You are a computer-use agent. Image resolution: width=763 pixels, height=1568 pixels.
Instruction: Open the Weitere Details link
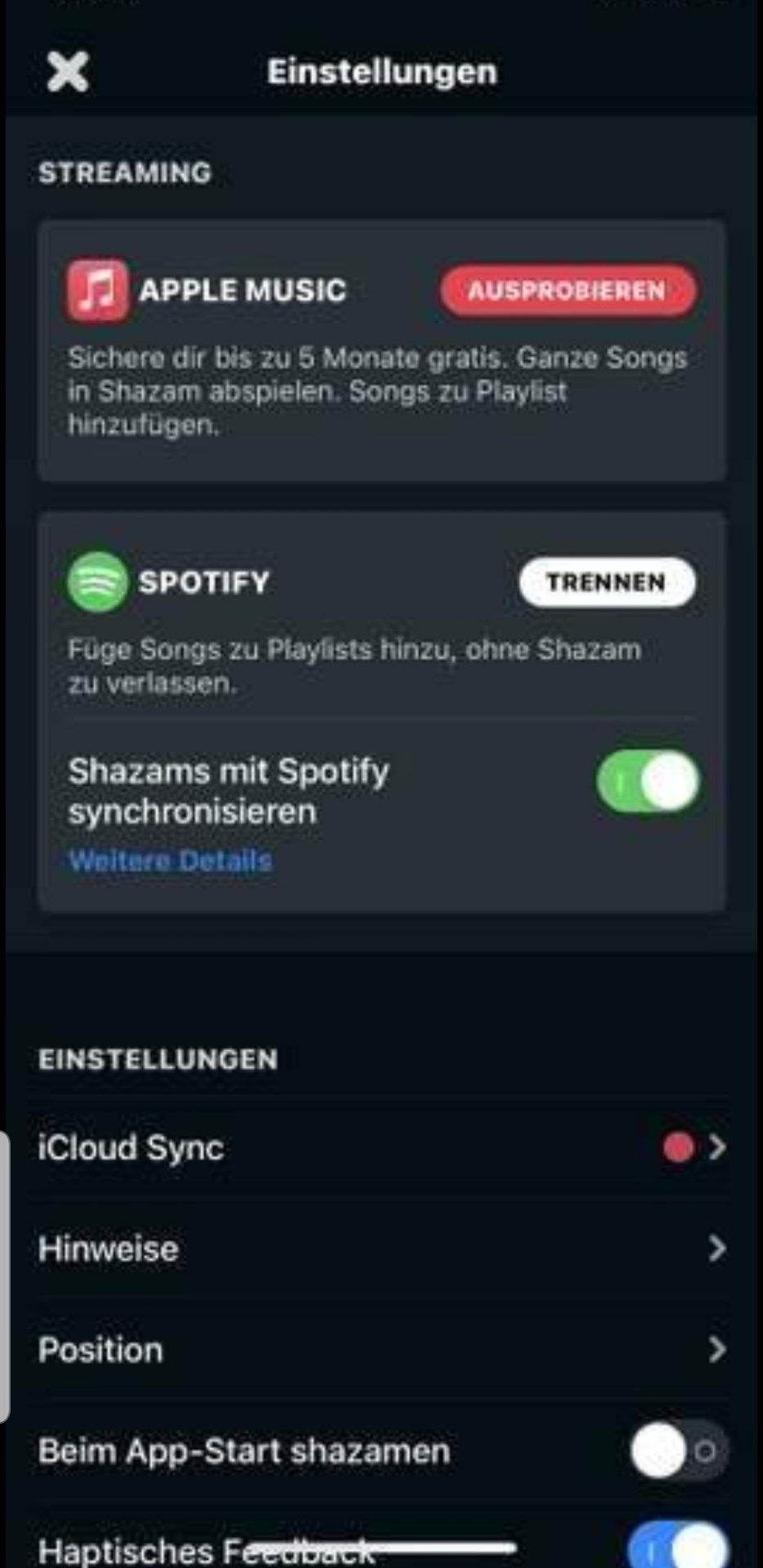point(170,861)
